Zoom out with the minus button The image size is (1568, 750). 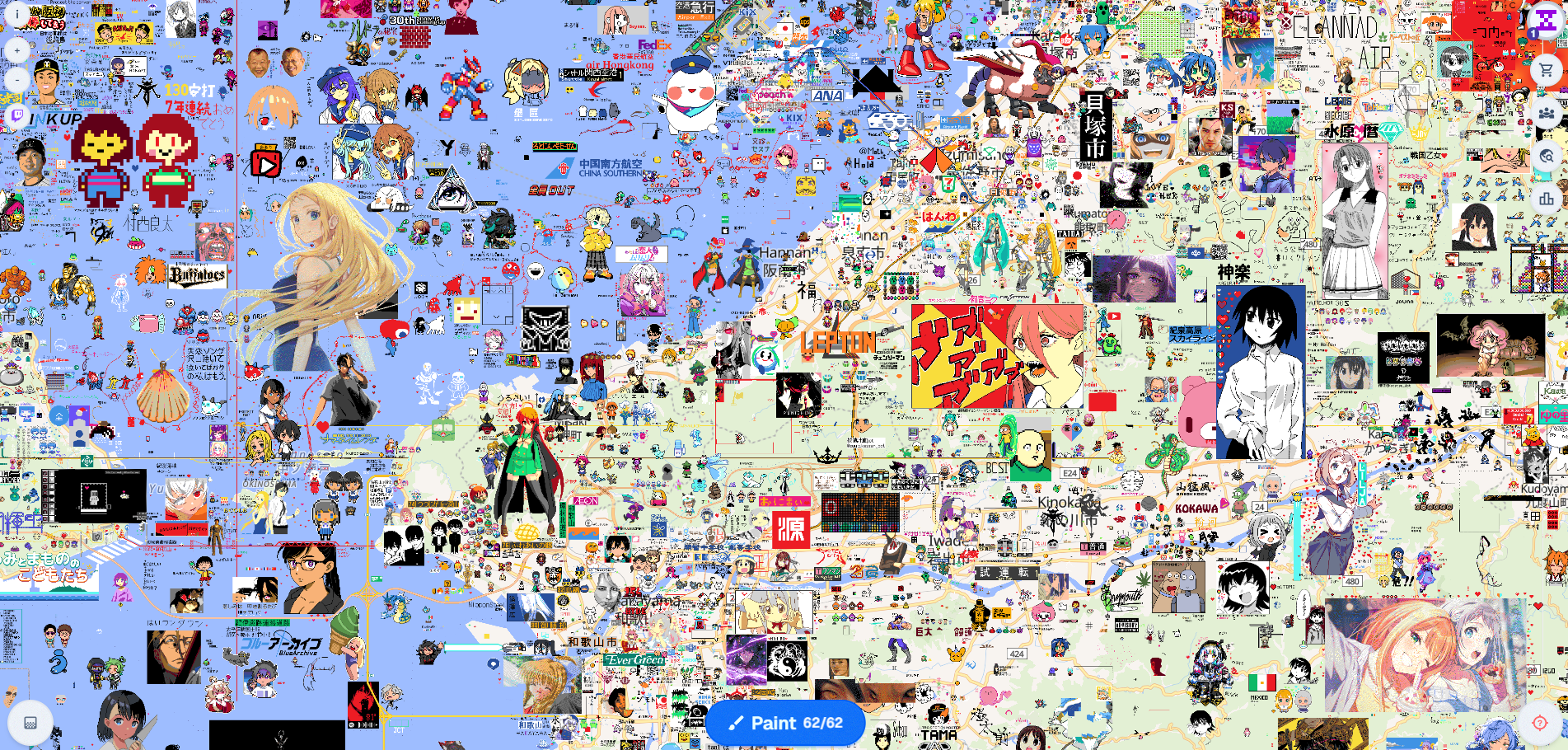pyautogui.click(x=17, y=80)
